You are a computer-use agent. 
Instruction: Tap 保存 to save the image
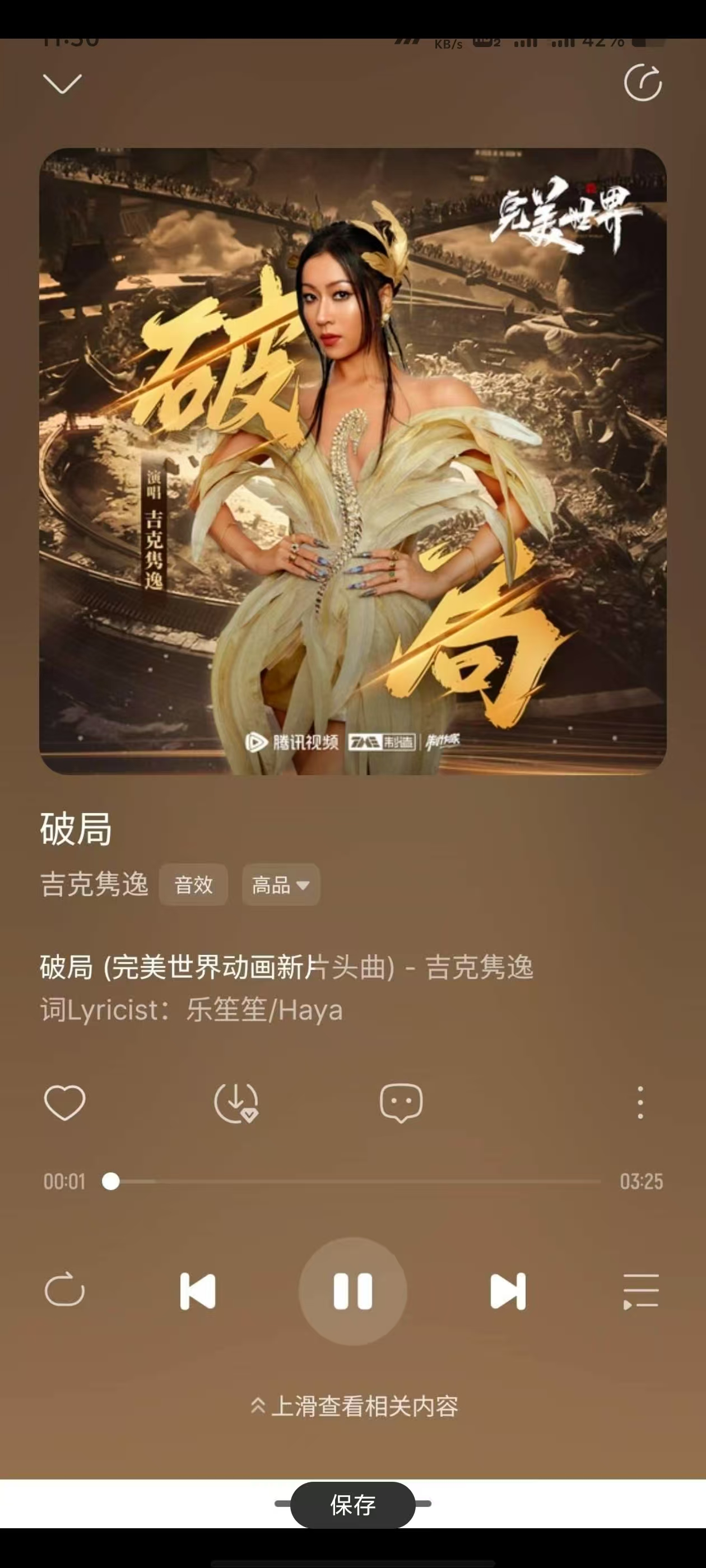[x=352, y=1505]
